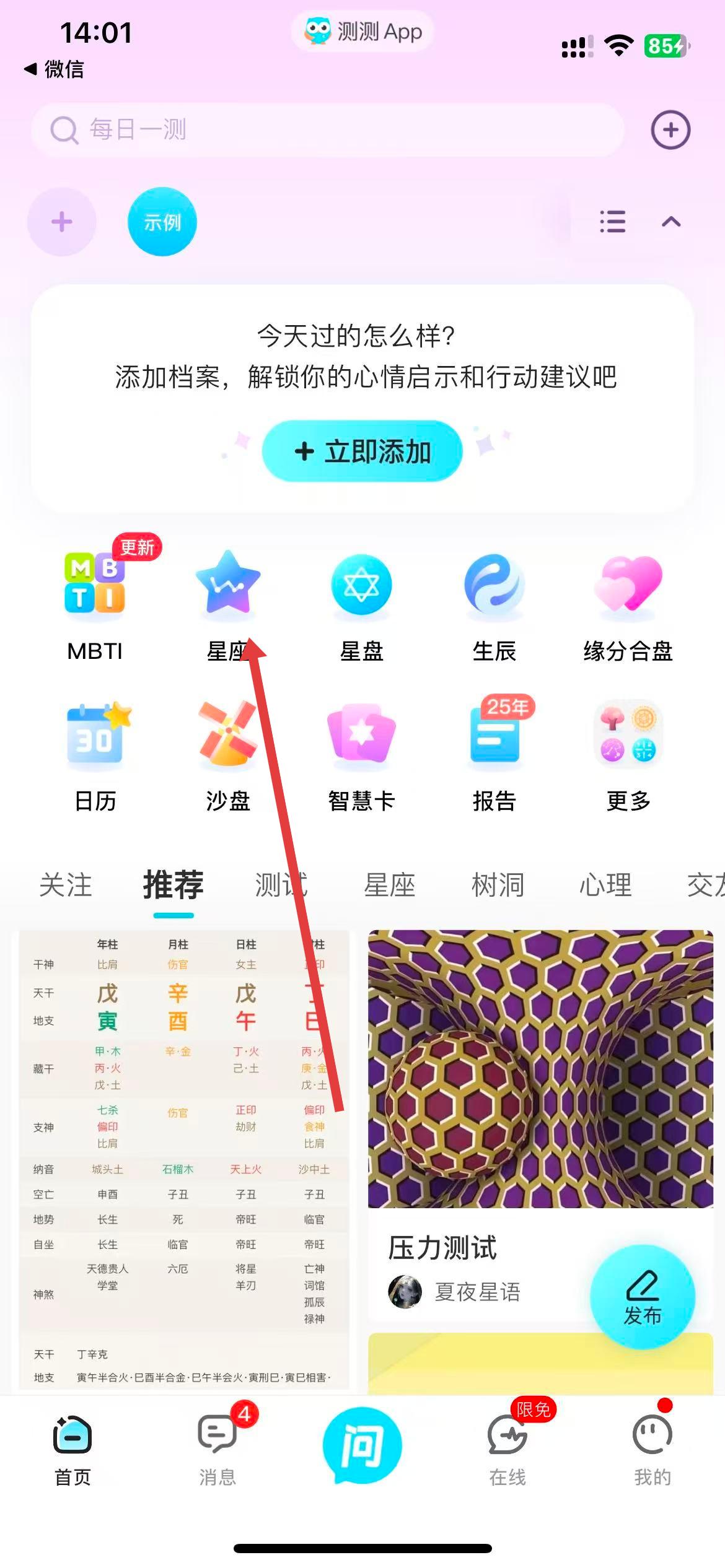Open the 25年 报告
Viewport: 725px width, 1568px height.
[x=494, y=752]
